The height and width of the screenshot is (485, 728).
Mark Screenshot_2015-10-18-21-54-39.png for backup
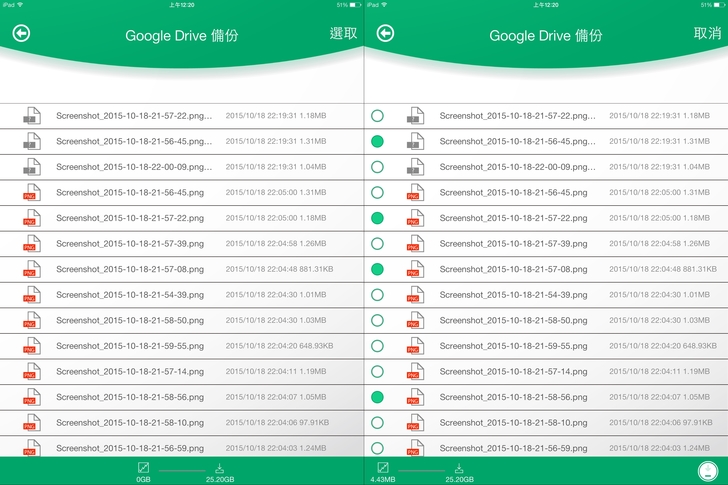pyautogui.click(x=377, y=295)
